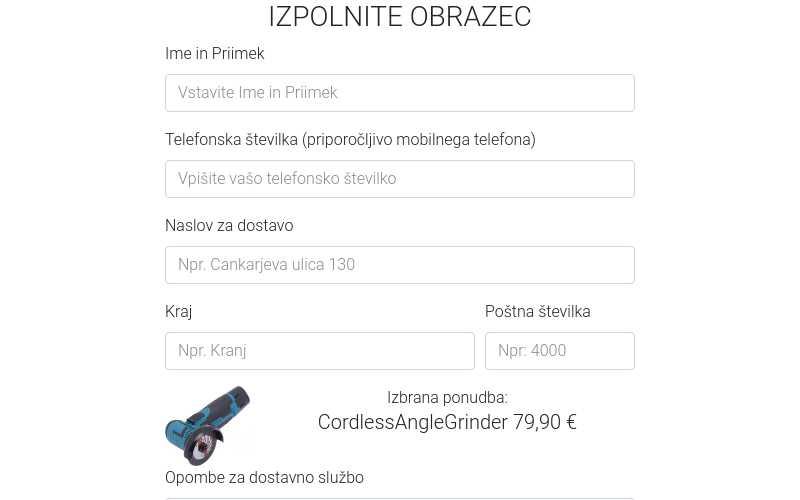
Task: Focus the telephone number input field
Action: [x=399, y=179]
